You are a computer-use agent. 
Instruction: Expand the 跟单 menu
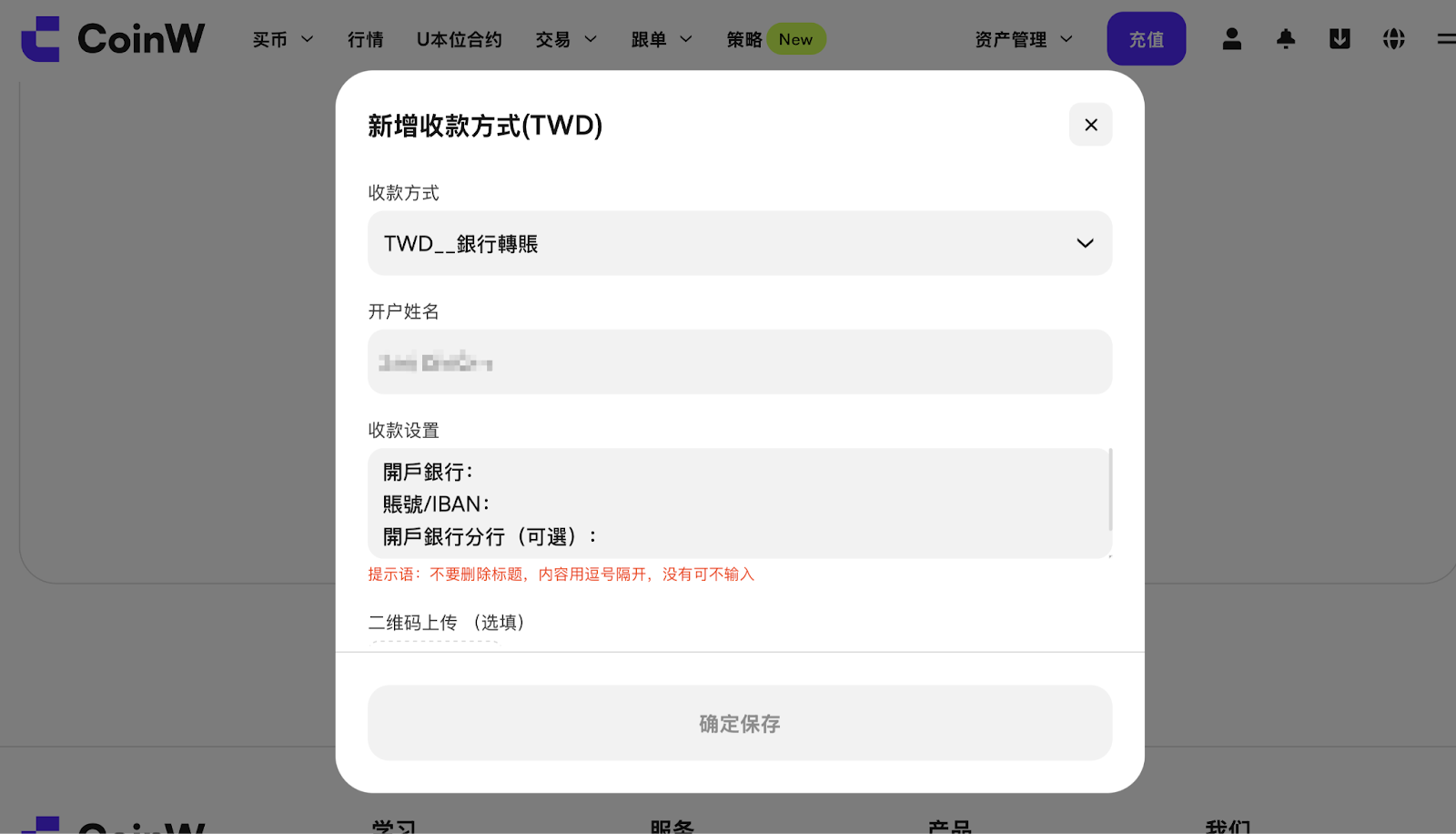(x=662, y=39)
